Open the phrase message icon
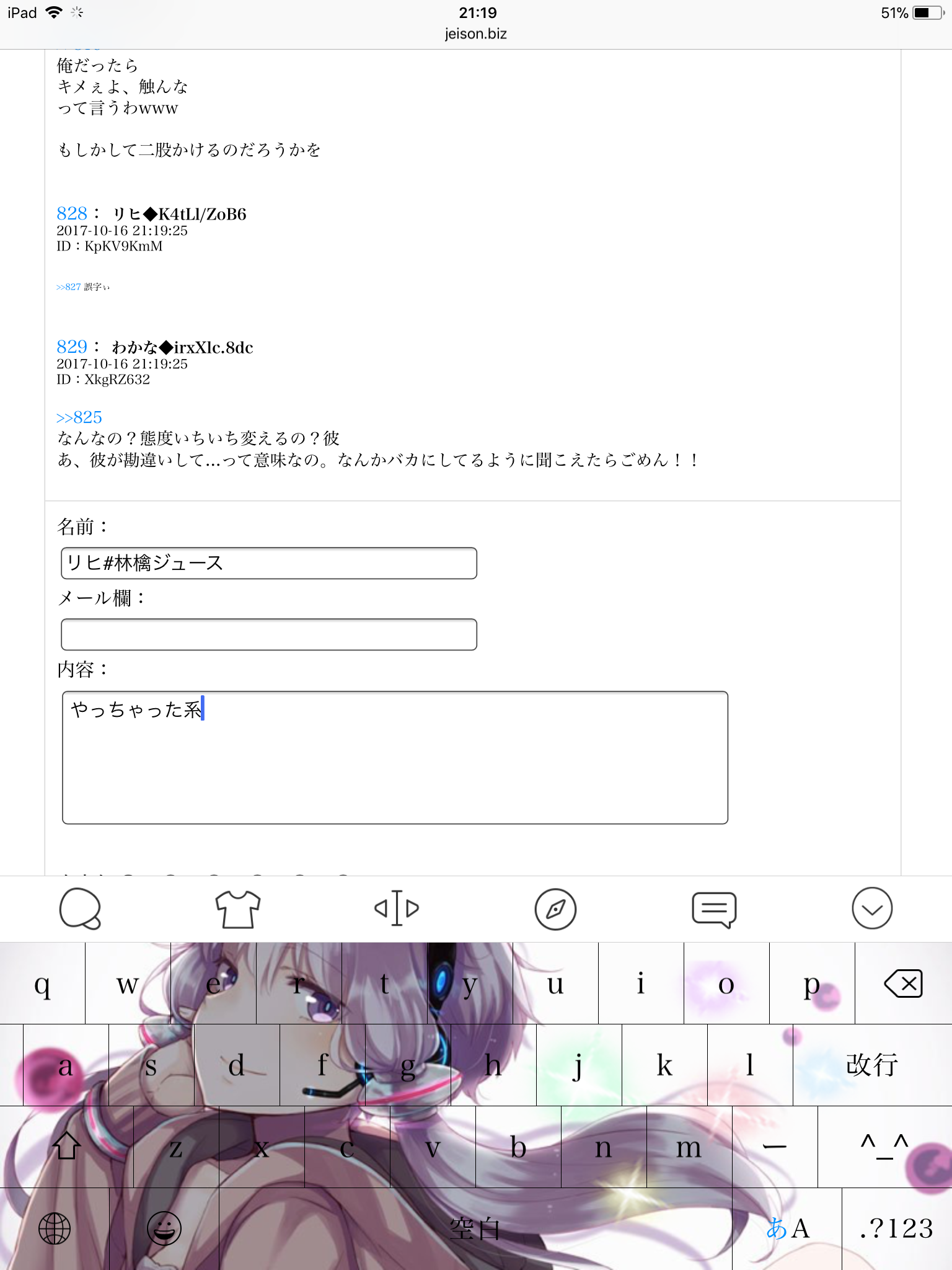The image size is (952, 1270). [714, 909]
